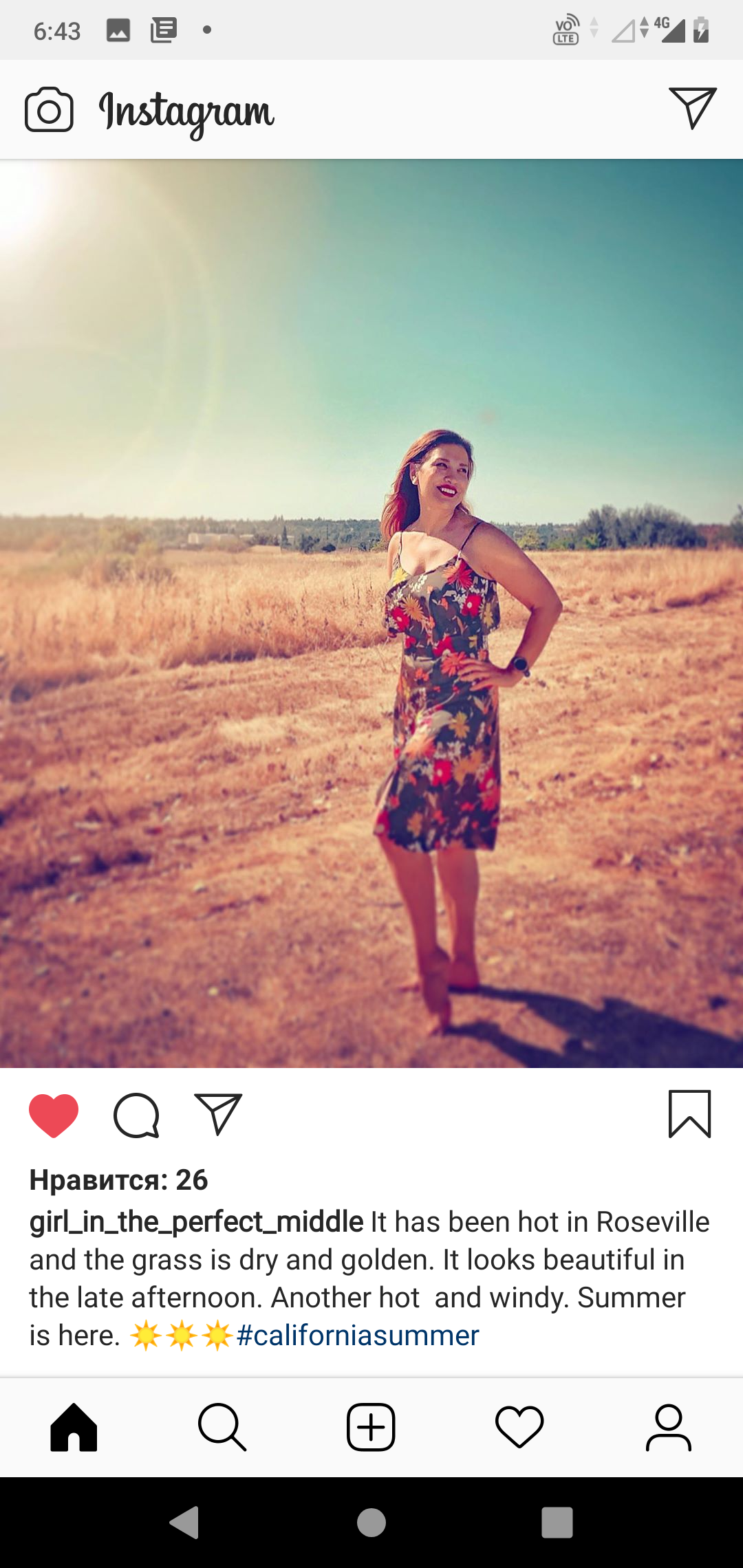Share this post via the send icon
Screen dimensions: 743x1568
pos(219,1113)
